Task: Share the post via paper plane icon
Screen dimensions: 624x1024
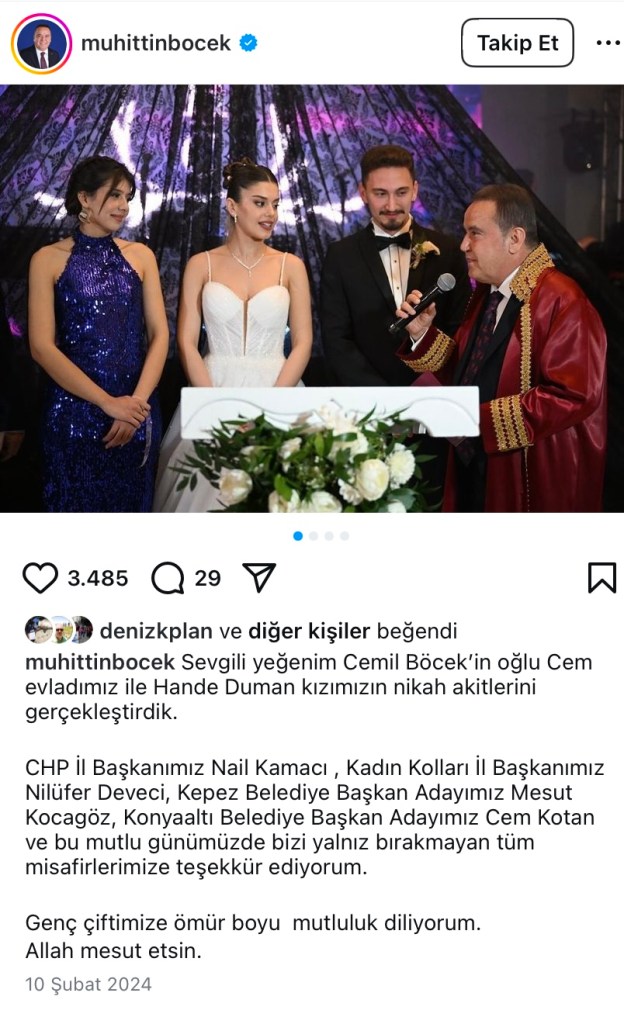Action: 258,578
